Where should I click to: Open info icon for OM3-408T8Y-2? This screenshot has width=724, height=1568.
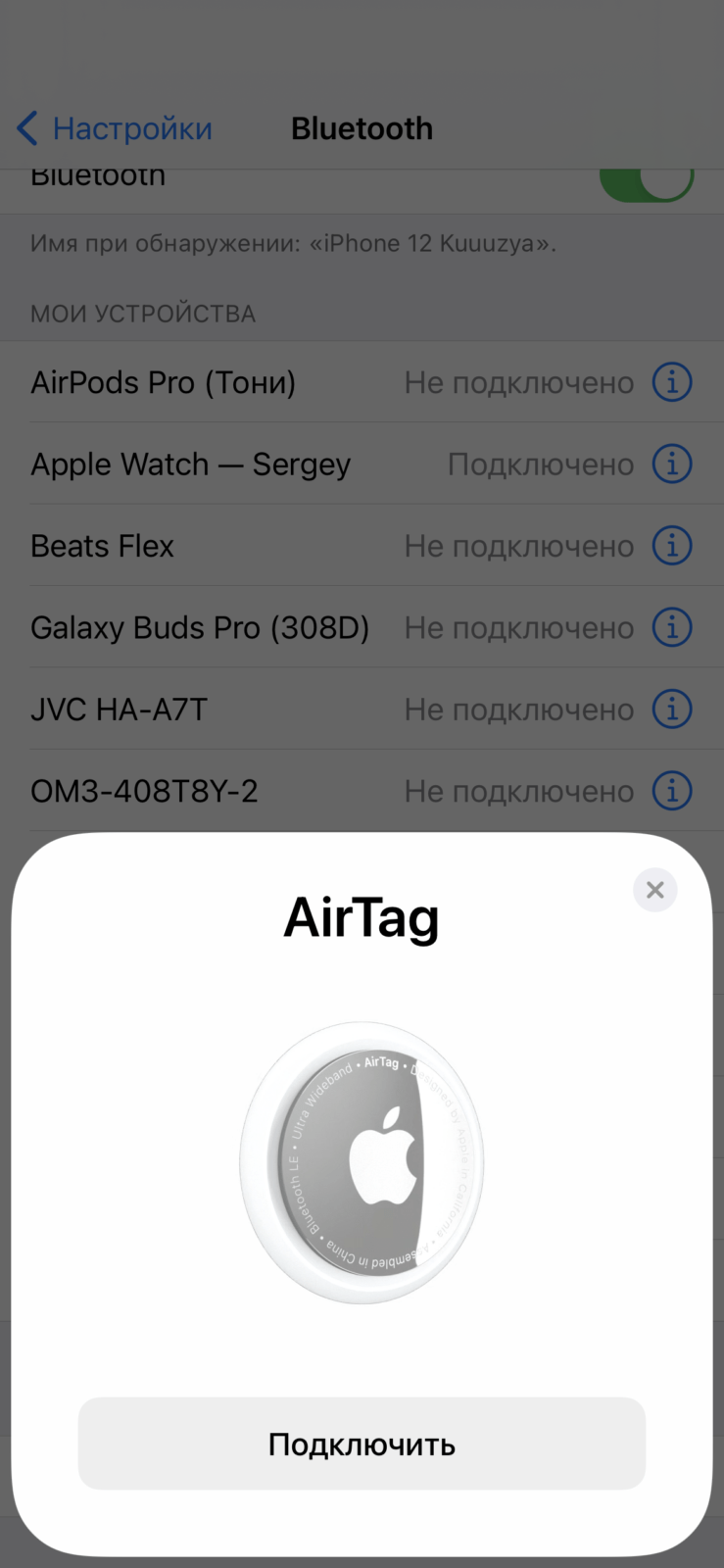[x=672, y=791]
